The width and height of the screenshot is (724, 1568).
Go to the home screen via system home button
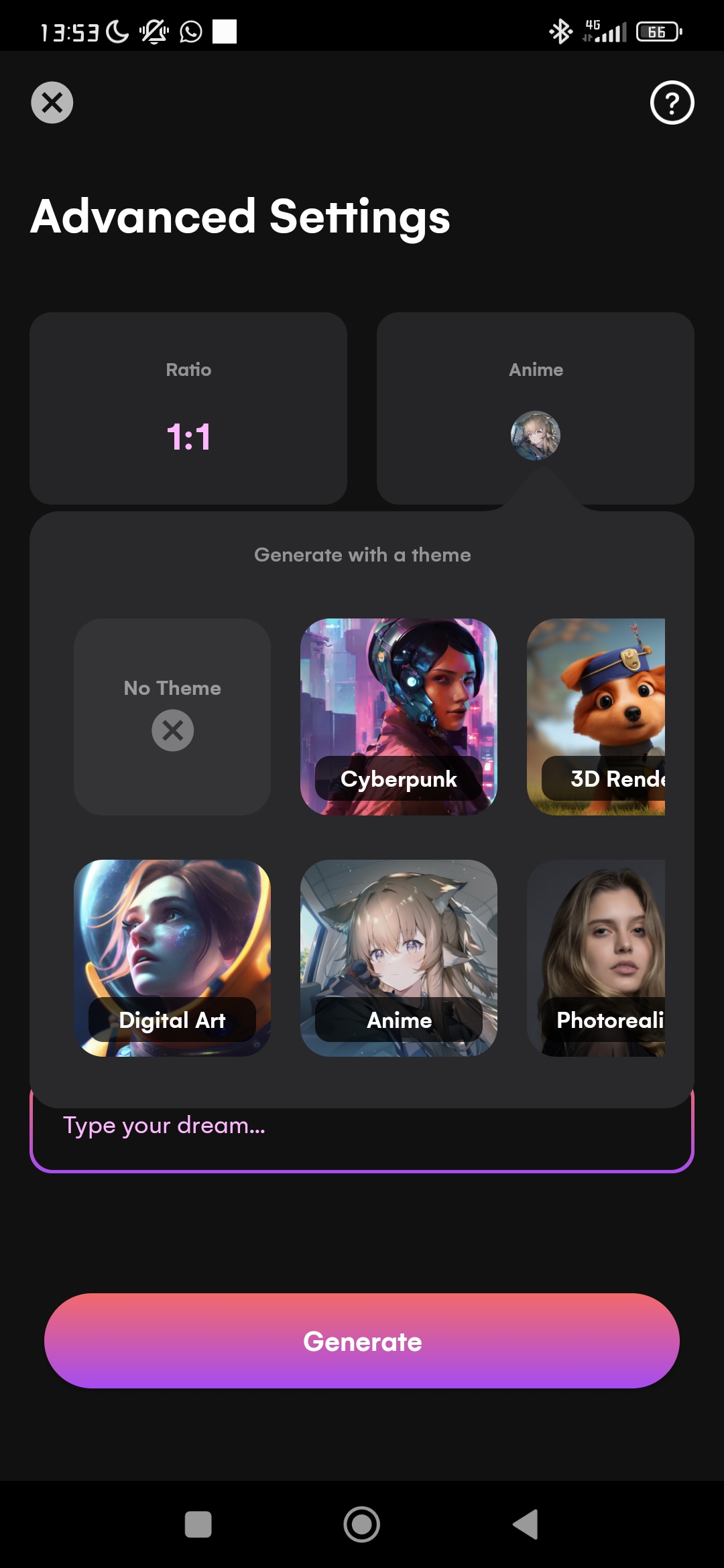pos(362,1524)
